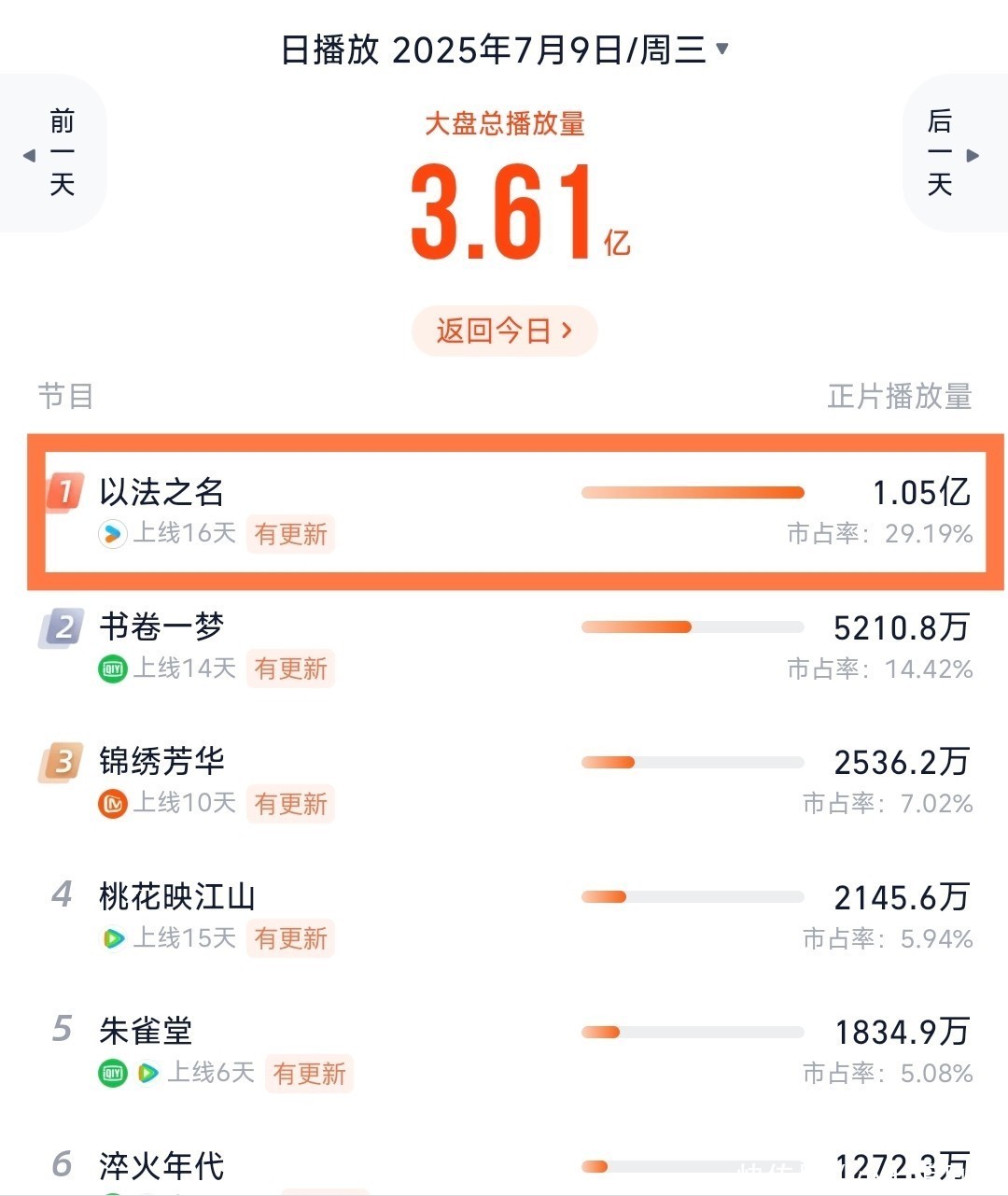Open the date picker dropdown
Image resolution: width=1008 pixels, height=1196 pixels.
click(504, 49)
